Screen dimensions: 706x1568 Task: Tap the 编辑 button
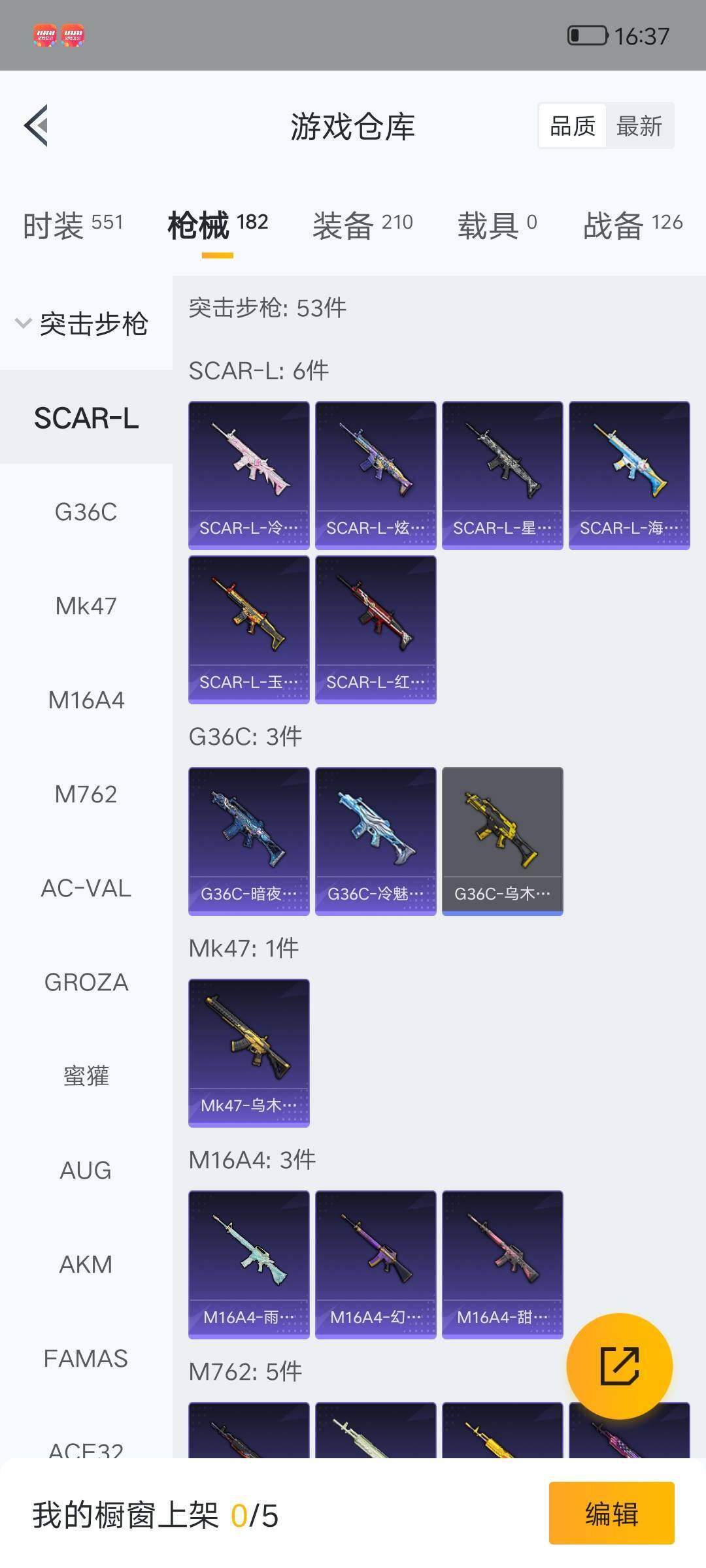611,1514
